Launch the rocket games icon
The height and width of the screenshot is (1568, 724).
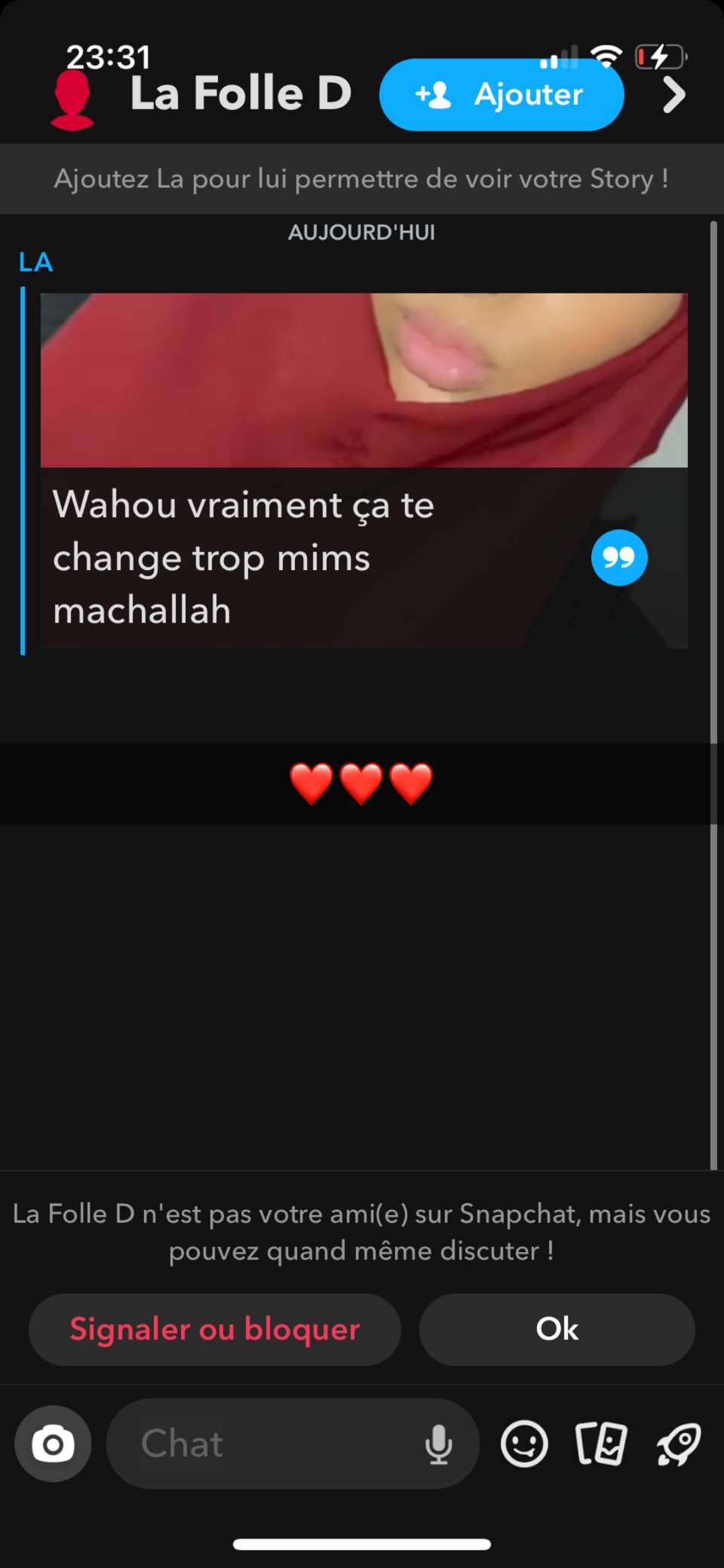[679, 1444]
